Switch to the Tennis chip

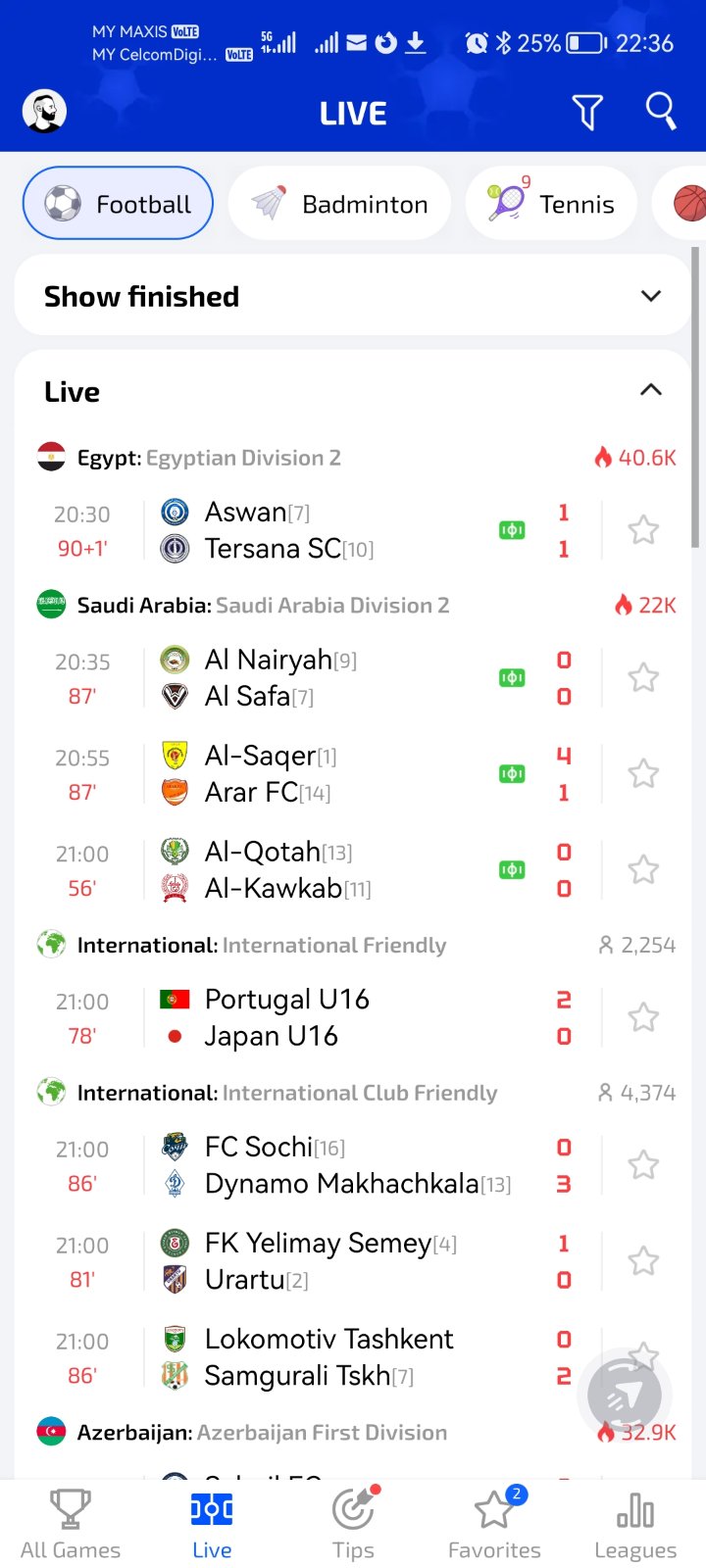coord(551,204)
